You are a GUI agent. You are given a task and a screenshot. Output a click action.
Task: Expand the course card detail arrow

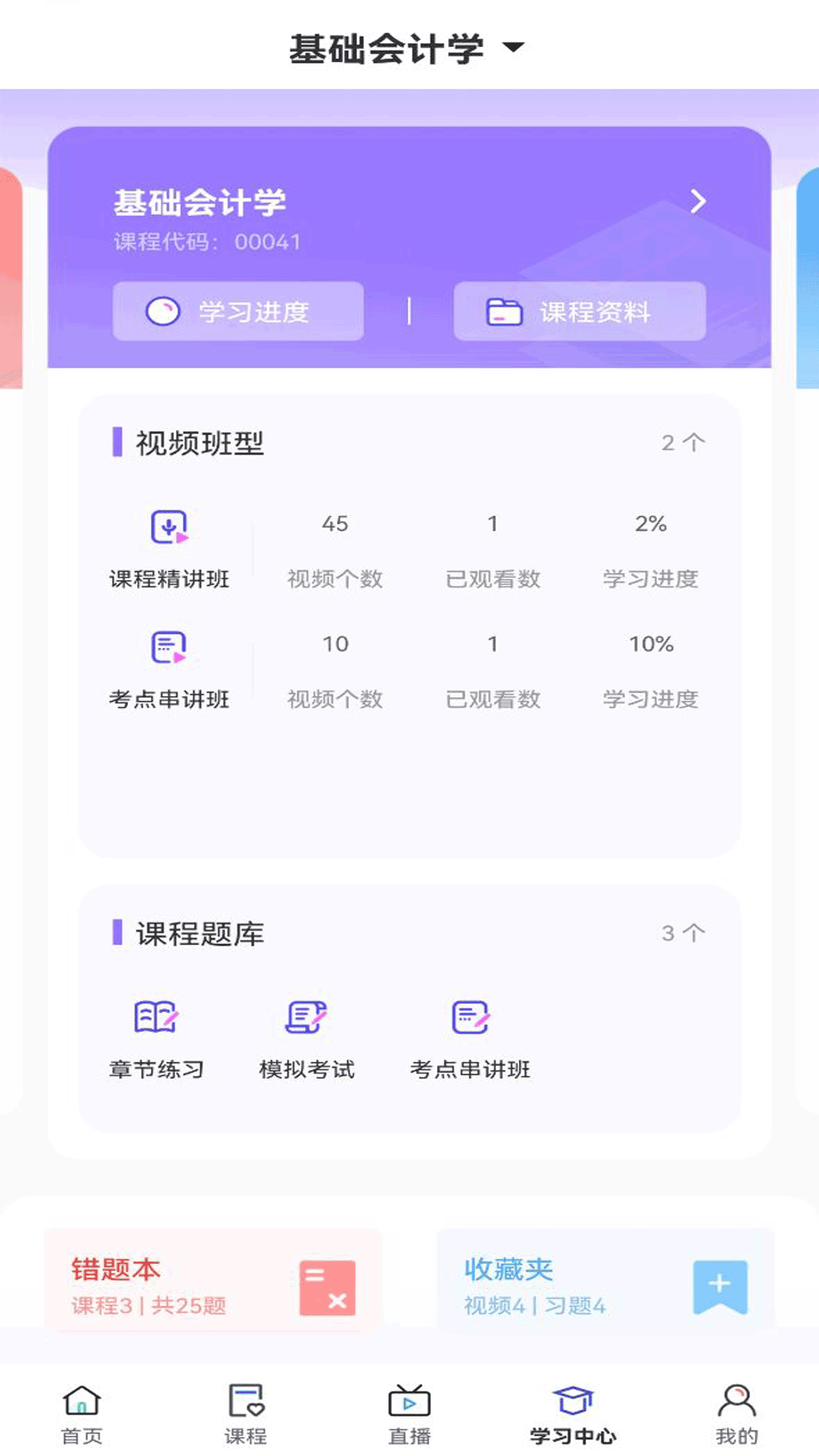[698, 202]
